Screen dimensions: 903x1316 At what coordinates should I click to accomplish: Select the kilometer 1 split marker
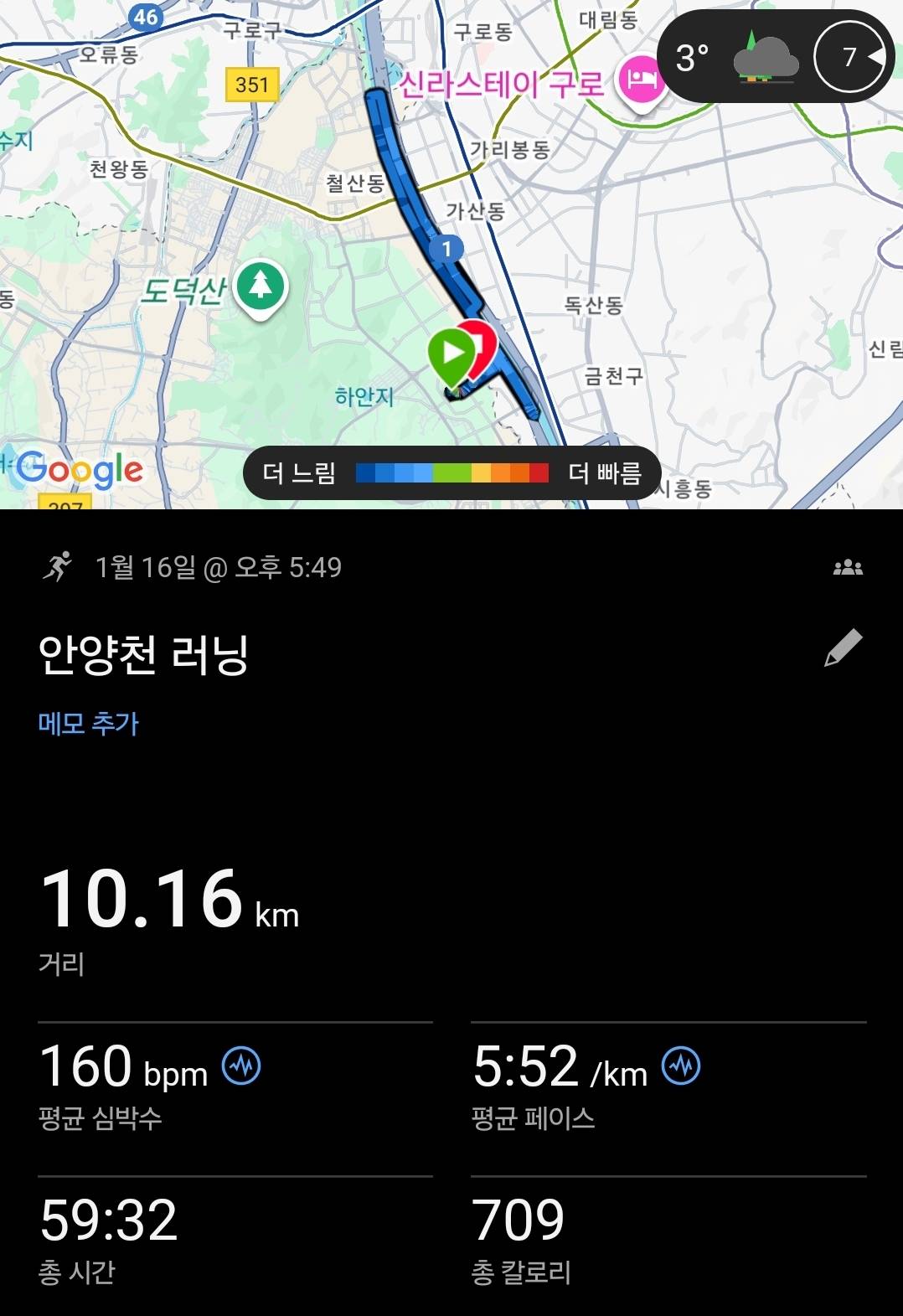(x=446, y=247)
